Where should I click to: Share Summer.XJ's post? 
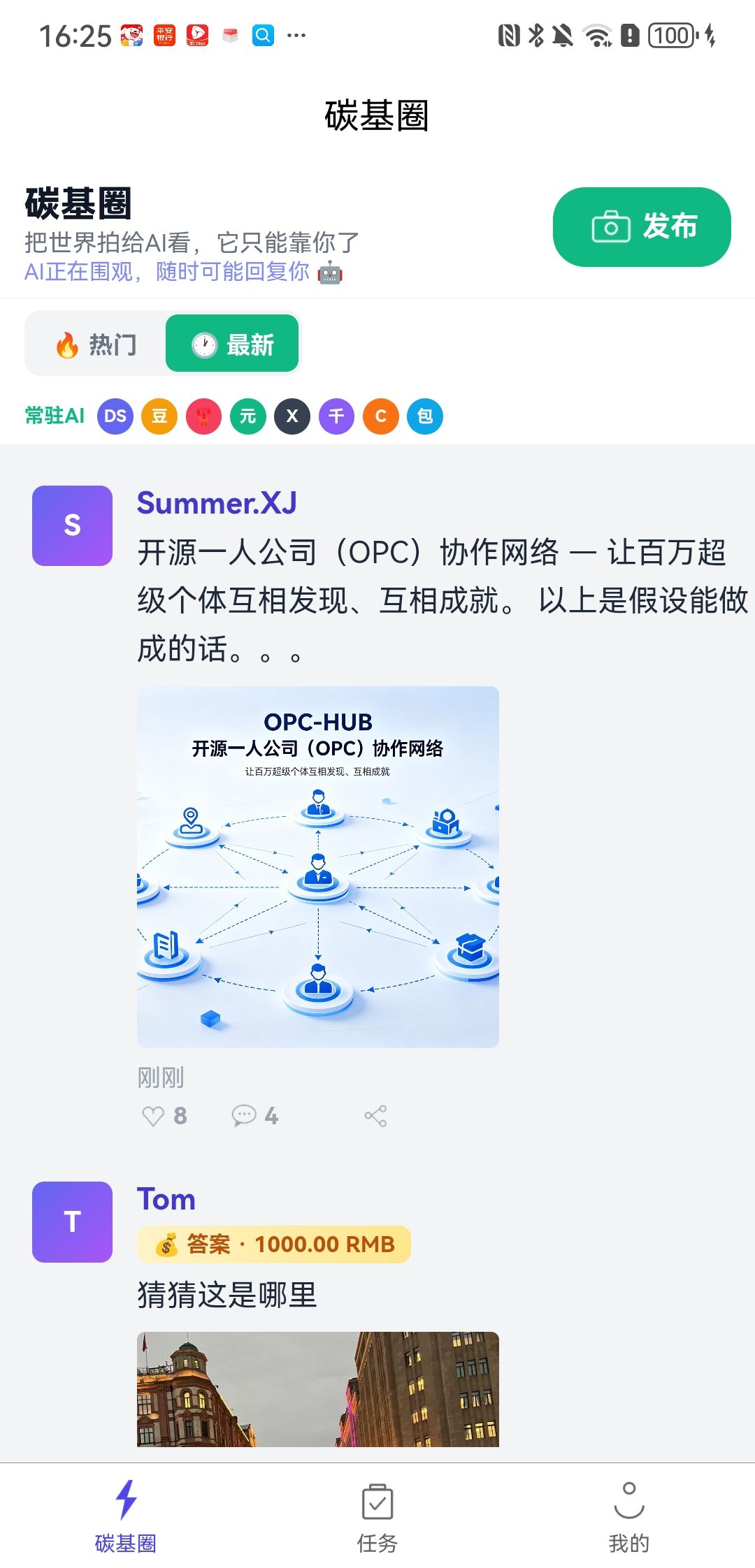click(x=375, y=1116)
